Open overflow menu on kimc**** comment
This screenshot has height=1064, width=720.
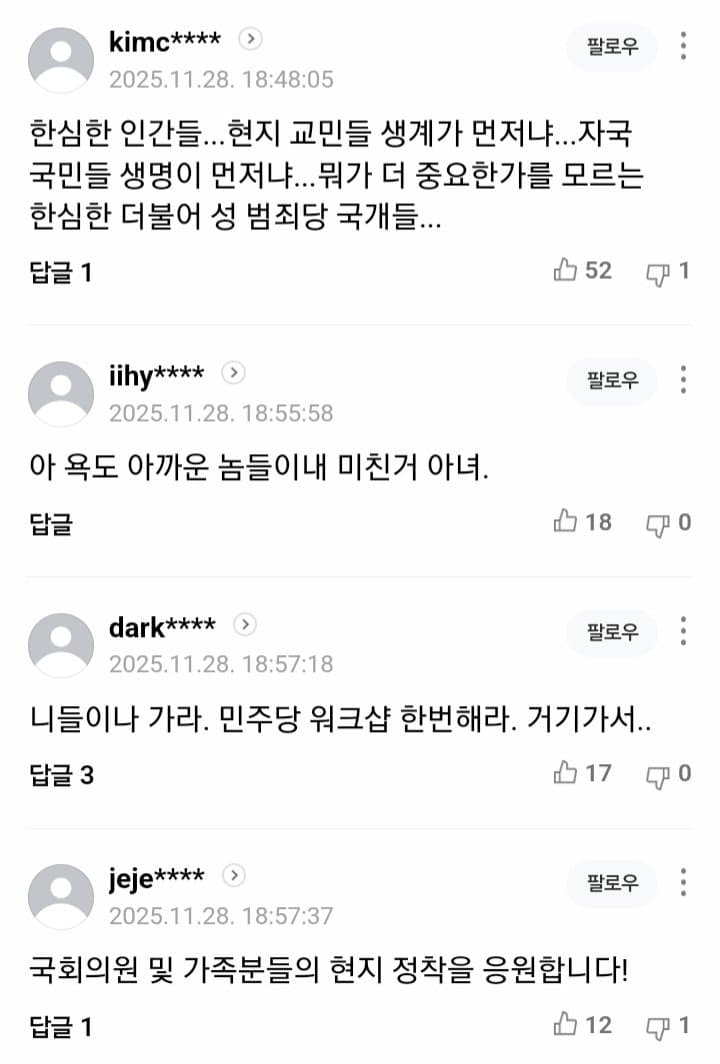pos(684,46)
